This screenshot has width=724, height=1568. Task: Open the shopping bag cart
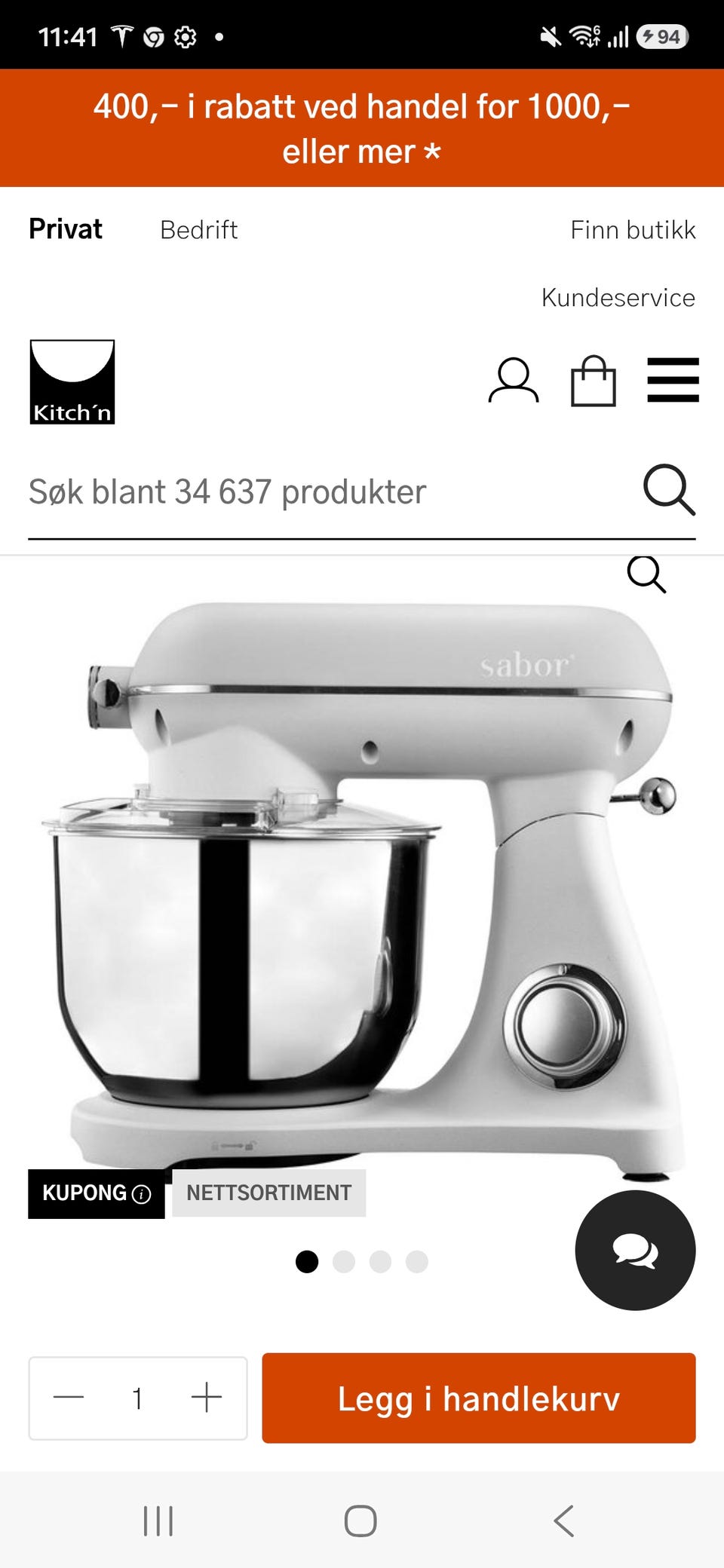tap(594, 381)
